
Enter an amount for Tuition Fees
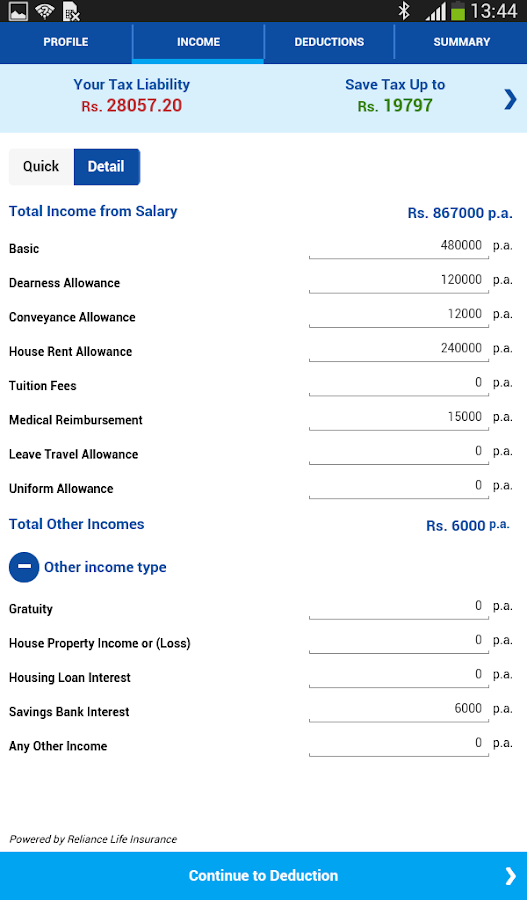click(399, 384)
